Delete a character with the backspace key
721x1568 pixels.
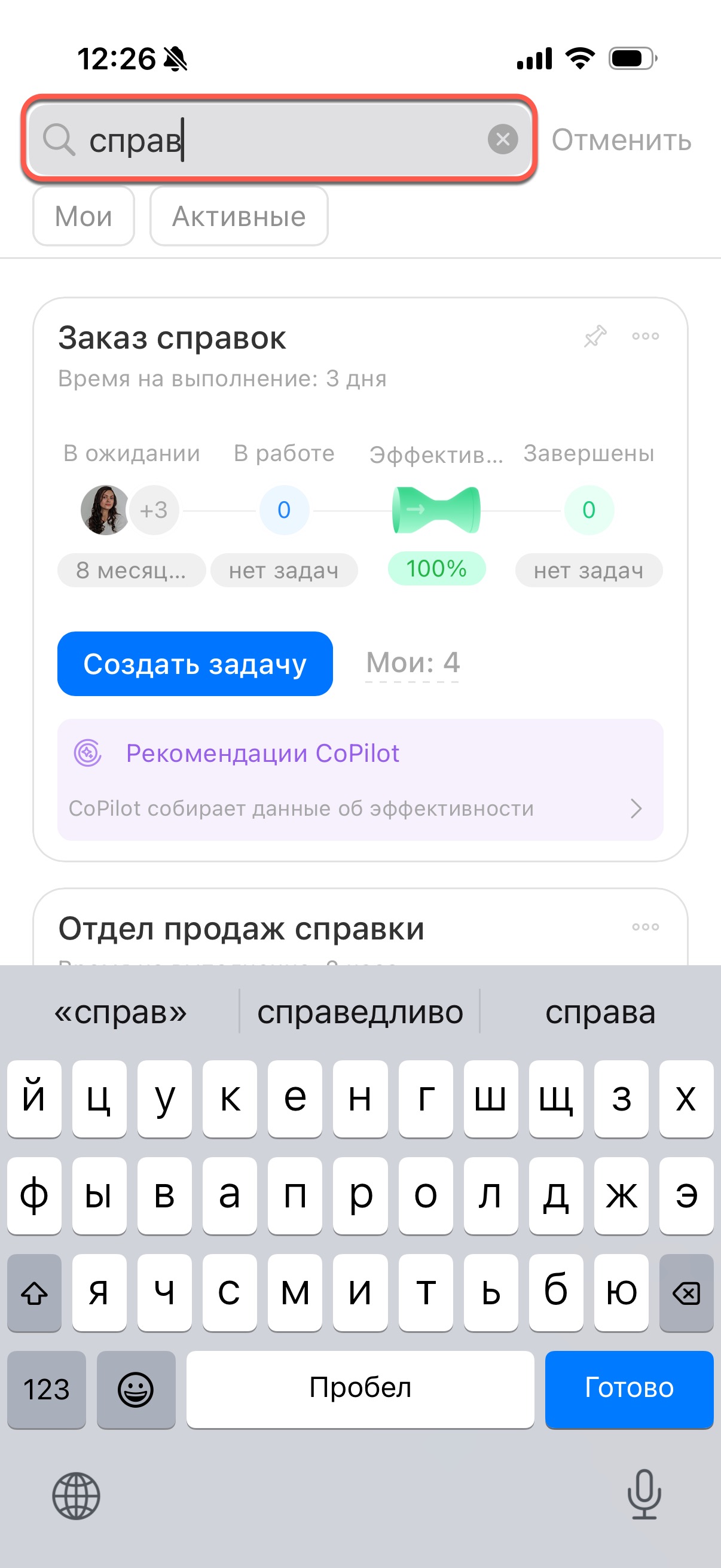click(686, 1292)
